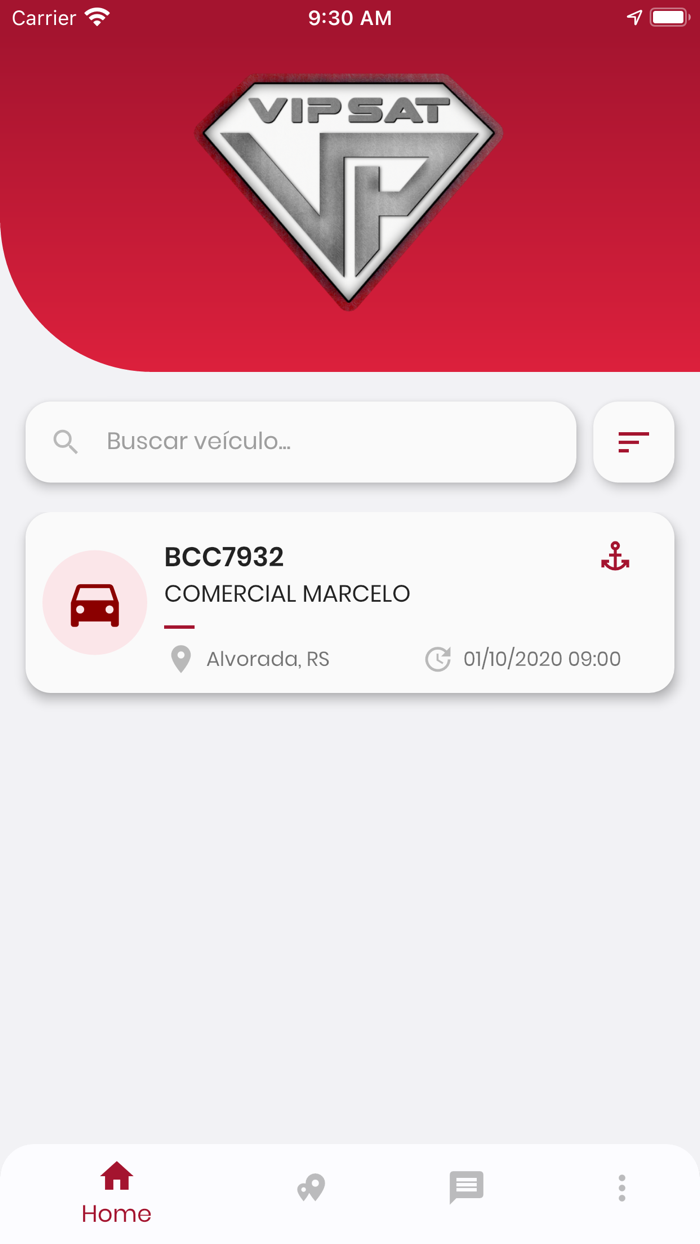
Task: Switch to the Home tab
Action: 116,1192
